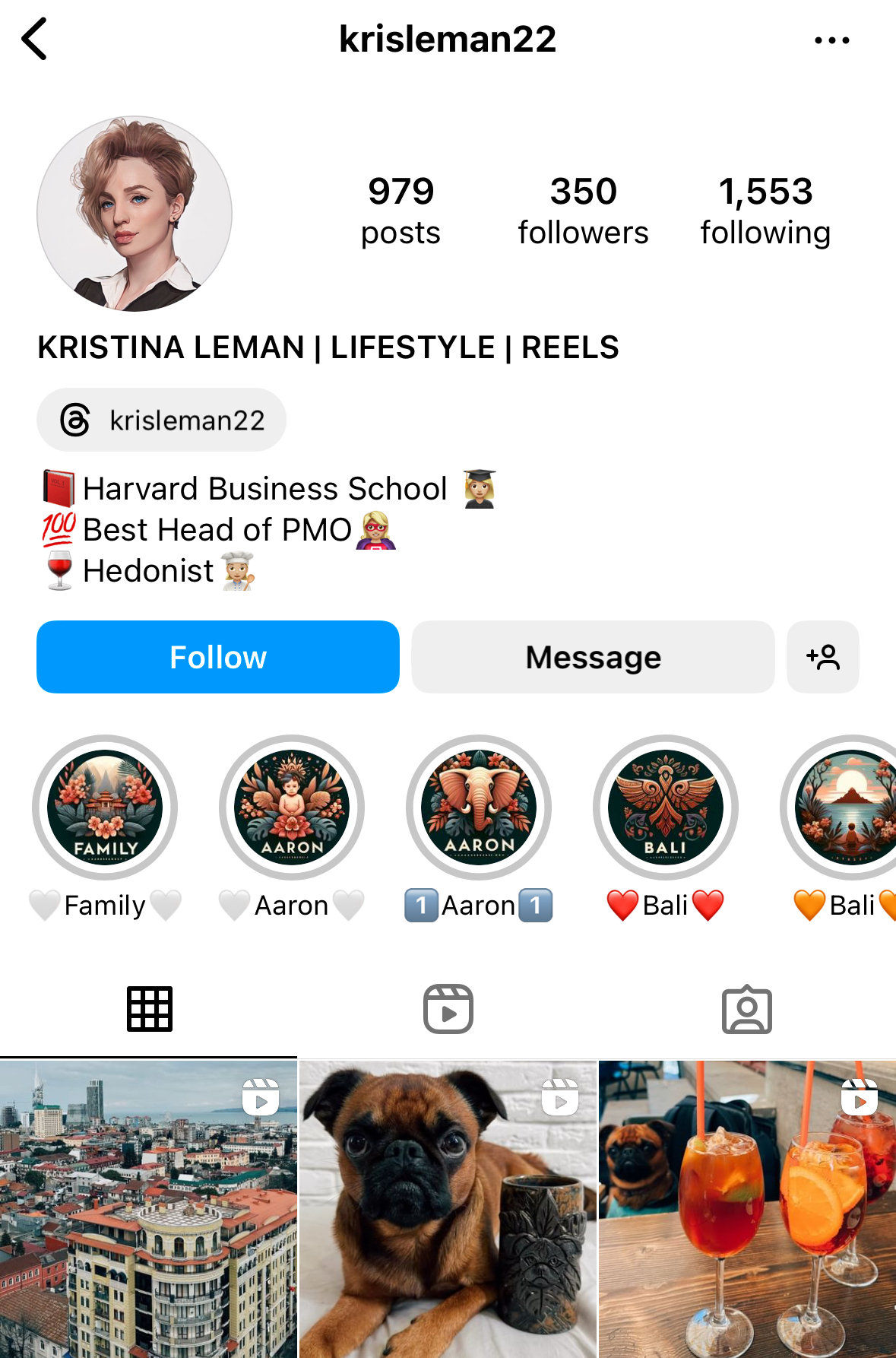
Task: Switch to the posts grid tab
Action: point(149,1009)
